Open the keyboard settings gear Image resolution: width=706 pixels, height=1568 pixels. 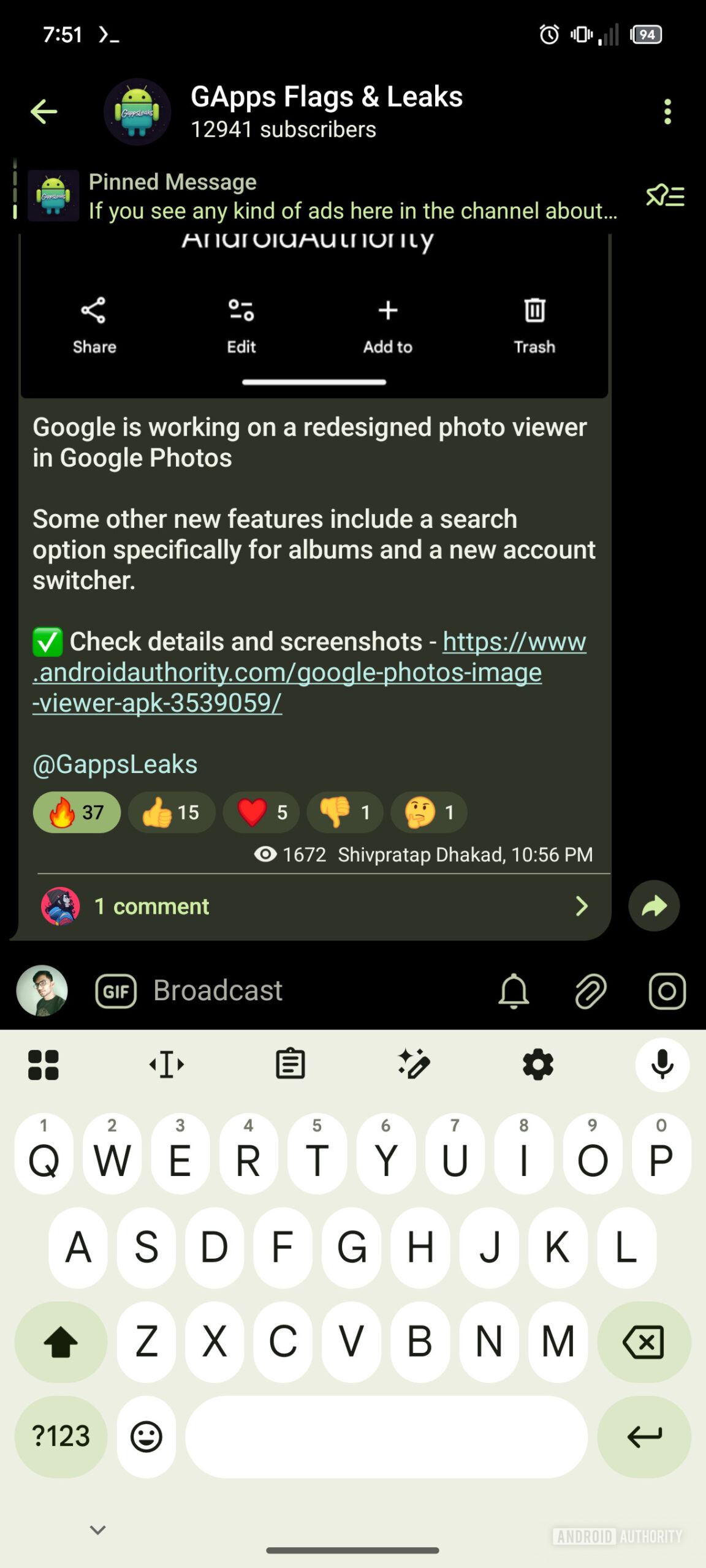[537, 1065]
